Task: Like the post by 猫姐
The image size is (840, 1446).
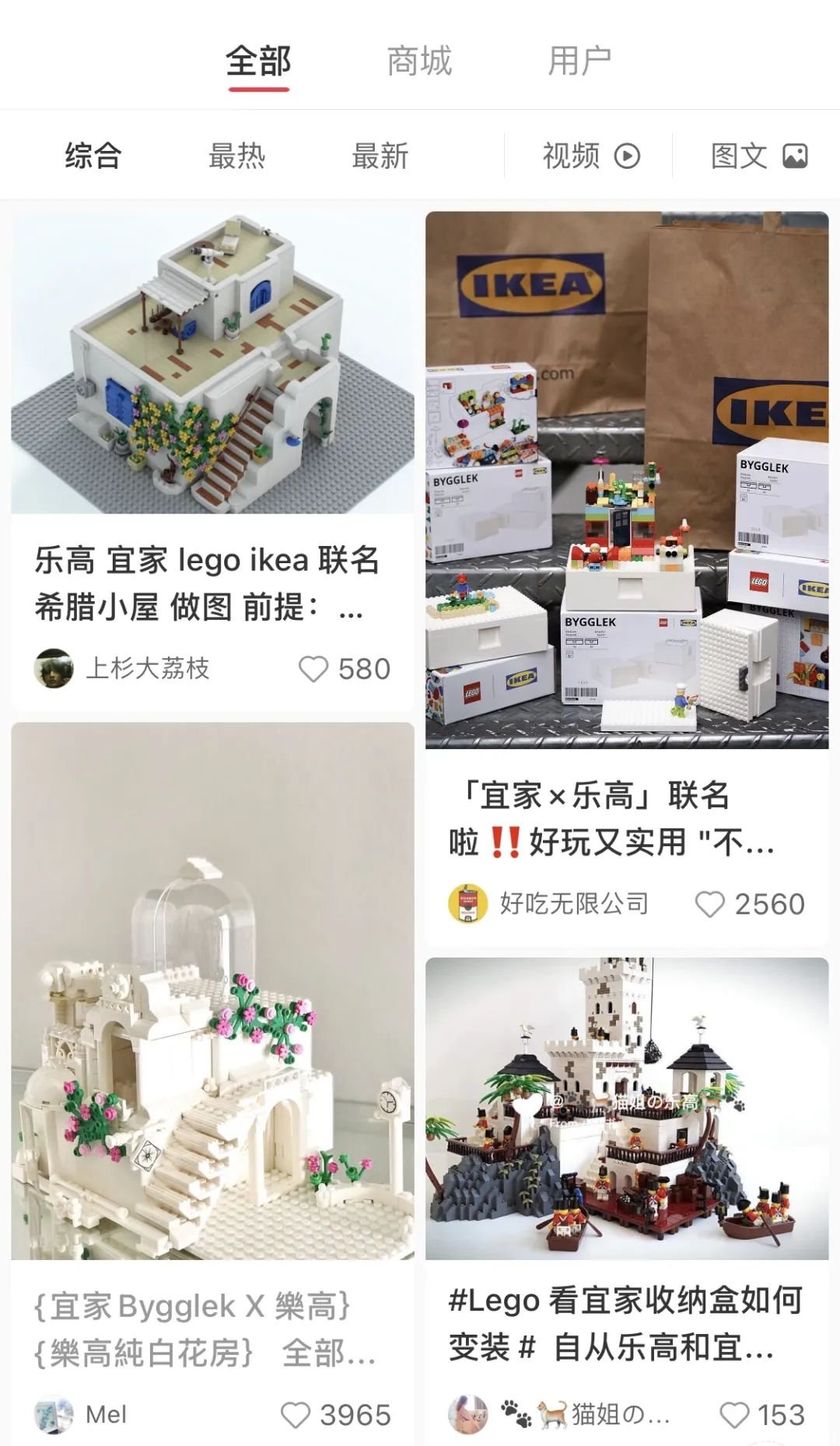Action: [x=734, y=1415]
